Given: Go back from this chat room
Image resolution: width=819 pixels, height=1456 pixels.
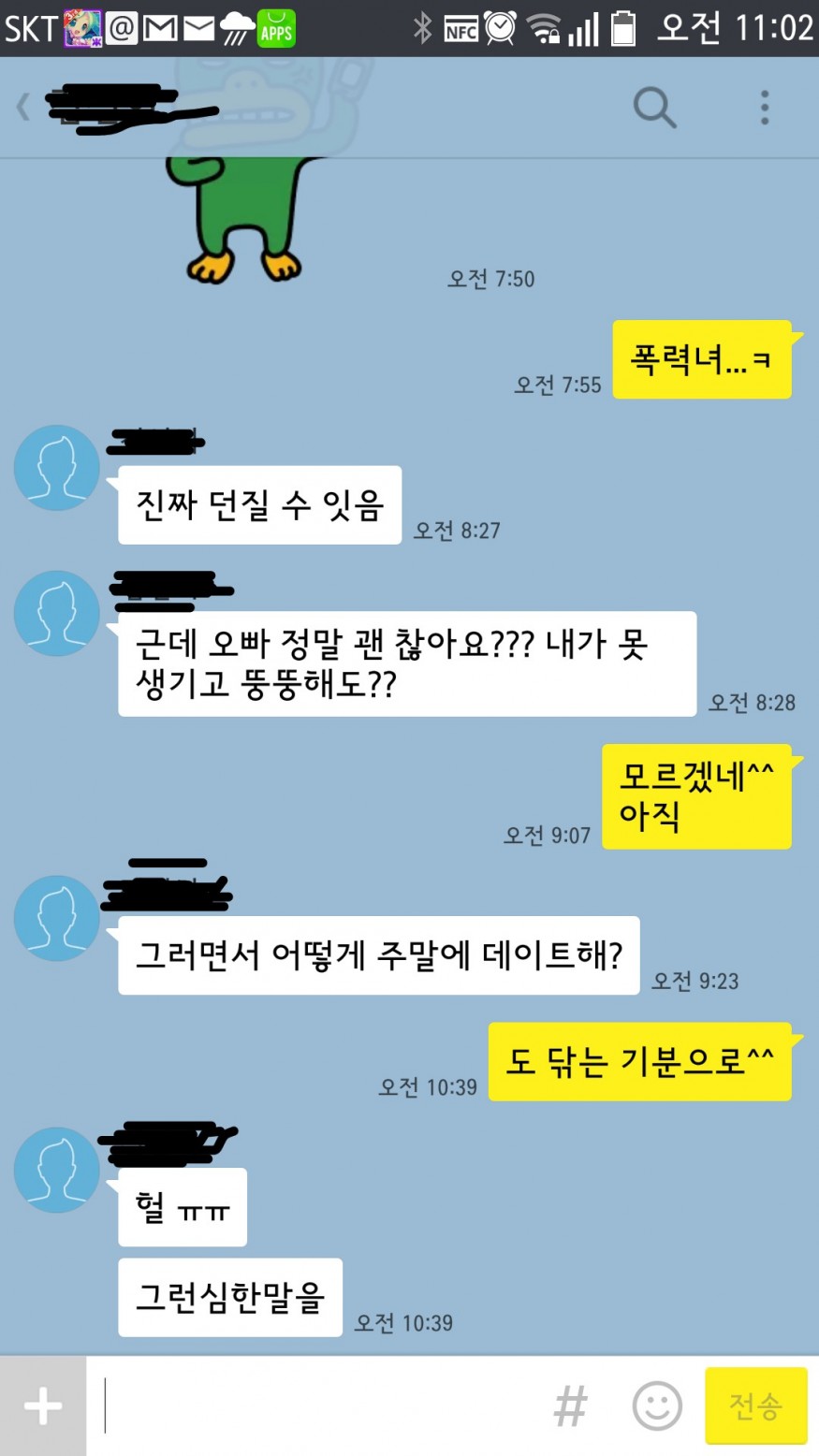Looking at the screenshot, I should [23, 108].
